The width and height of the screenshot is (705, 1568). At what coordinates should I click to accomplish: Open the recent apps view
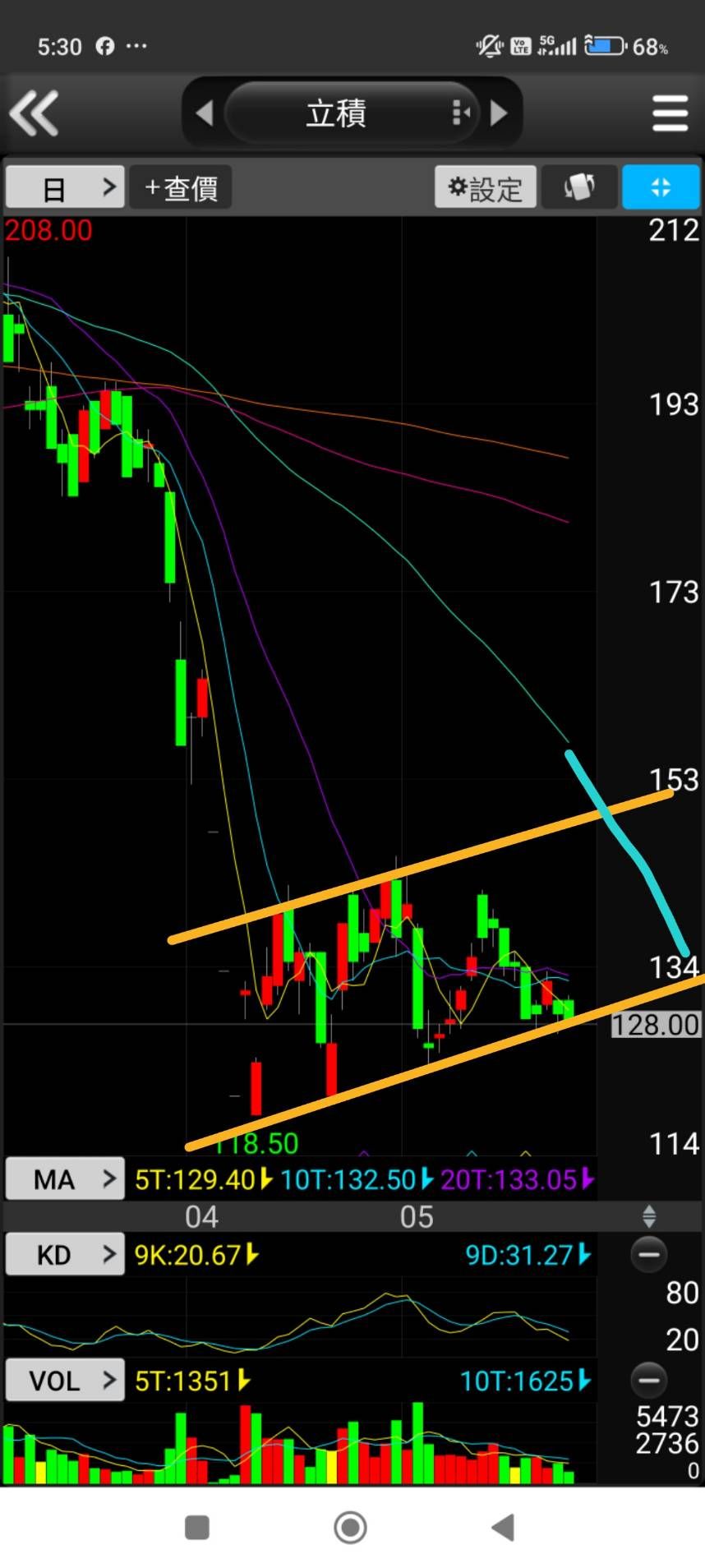click(197, 1528)
